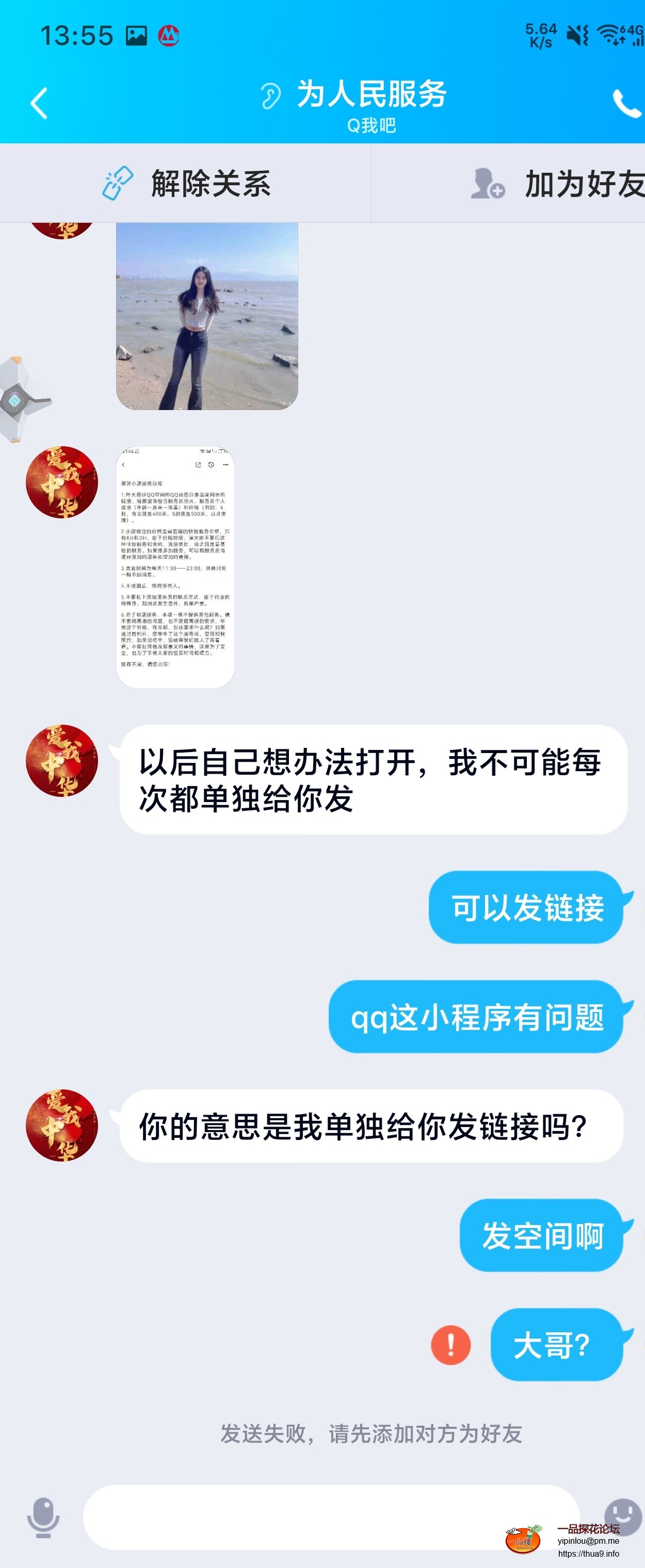645x1568 pixels.
Task: Start a voice call with this contact
Action: (627, 104)
